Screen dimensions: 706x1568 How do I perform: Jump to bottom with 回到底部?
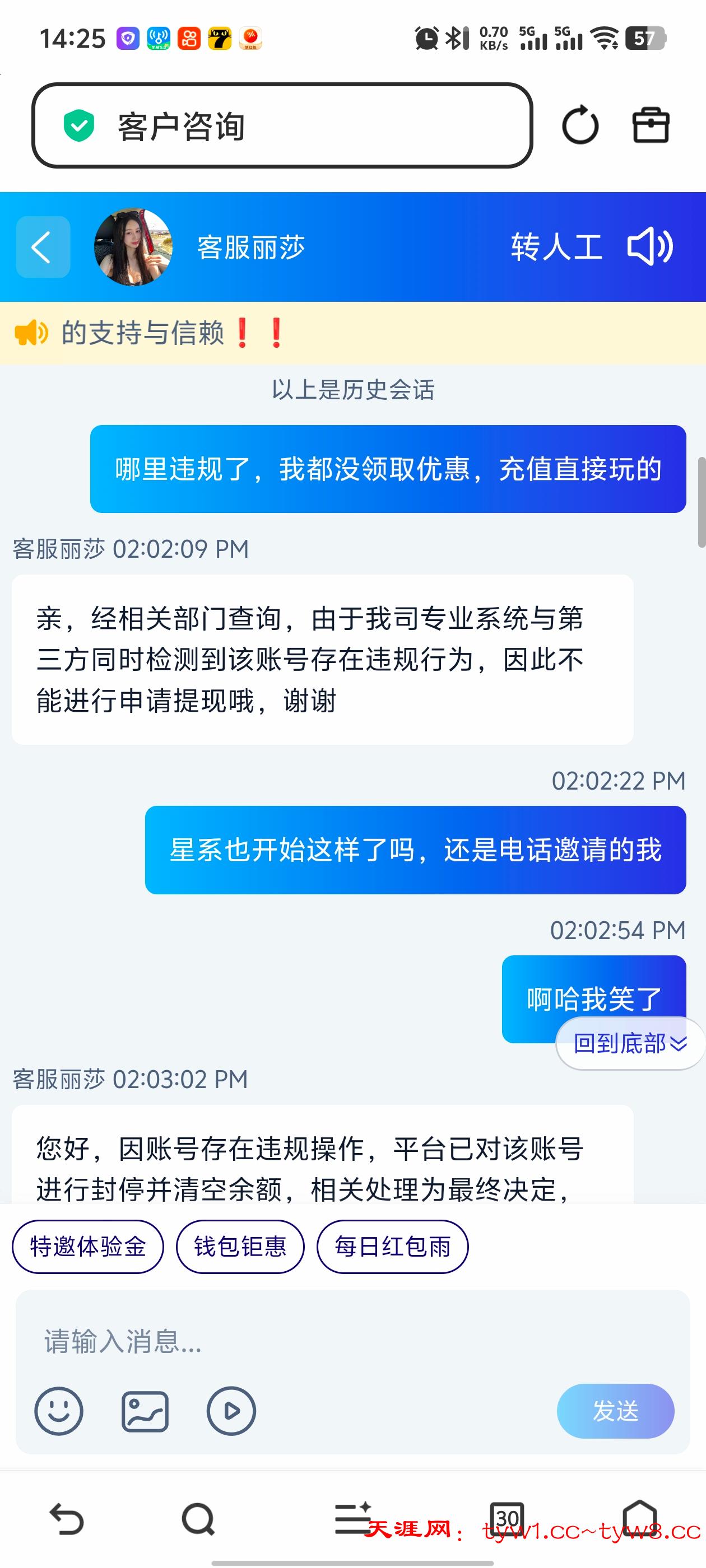coord(629,1043)
